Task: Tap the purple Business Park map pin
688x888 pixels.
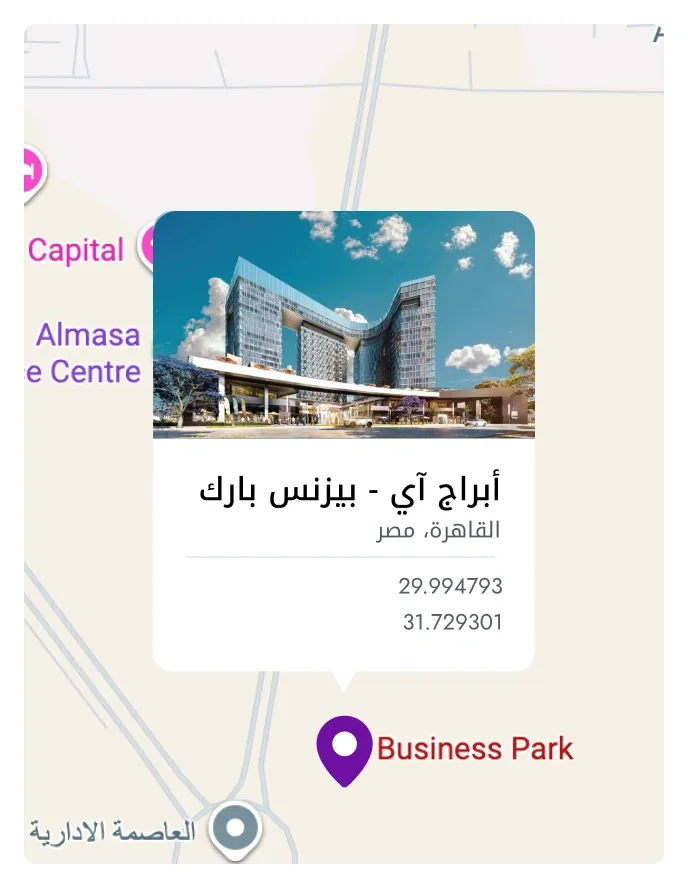Action: (x=344, y=748)
